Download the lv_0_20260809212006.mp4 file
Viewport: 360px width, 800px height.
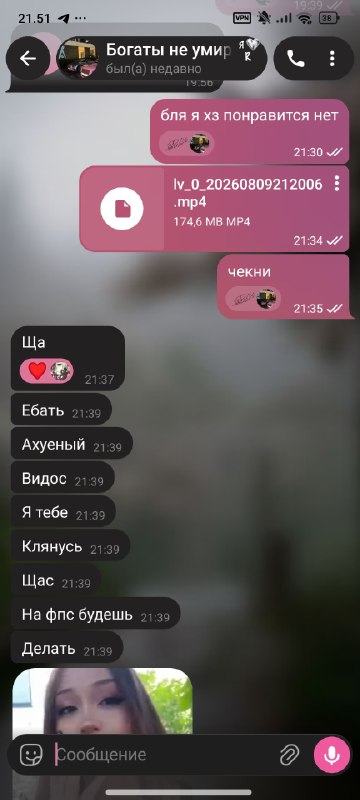tap(122, 208)
